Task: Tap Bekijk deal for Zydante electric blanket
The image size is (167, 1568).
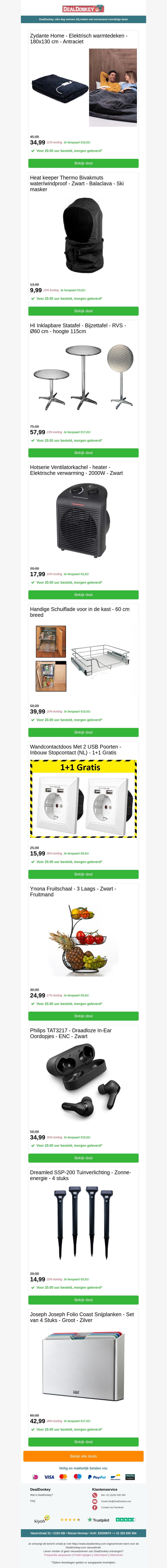Action: 83,163
